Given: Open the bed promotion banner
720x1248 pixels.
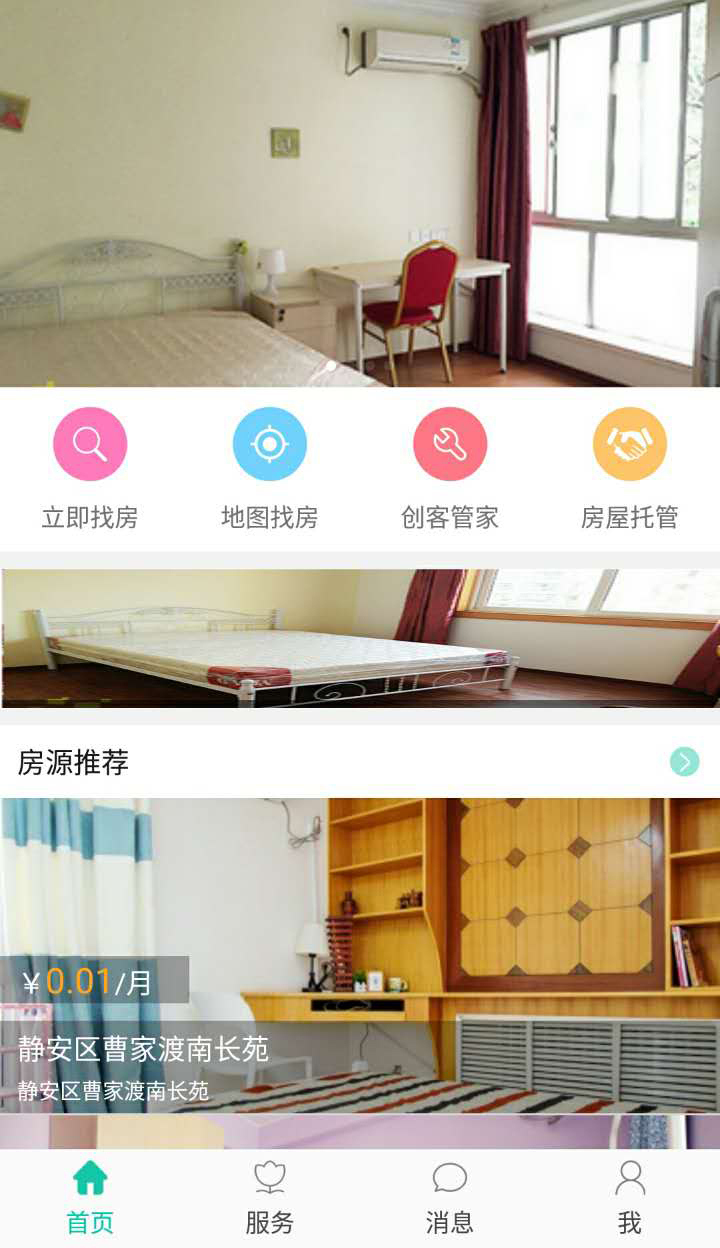Looking at the screenshot, I should point(360,638).
